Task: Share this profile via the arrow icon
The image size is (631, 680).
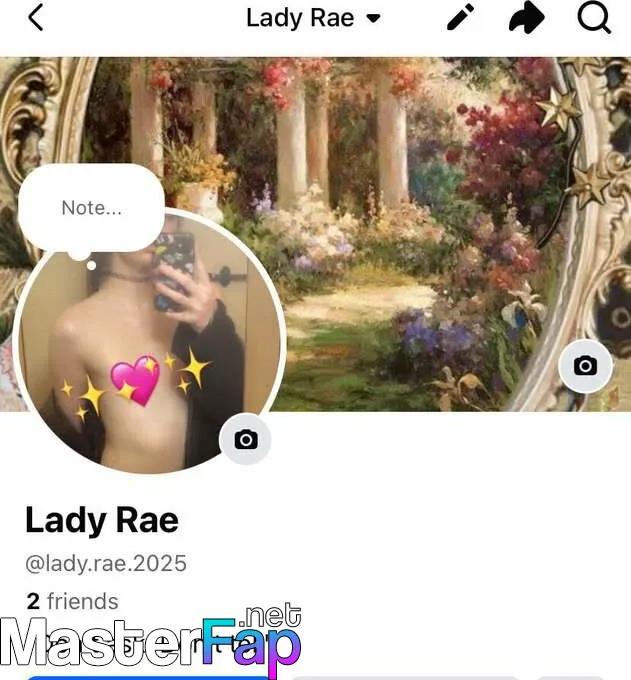Action: [526, 18]
